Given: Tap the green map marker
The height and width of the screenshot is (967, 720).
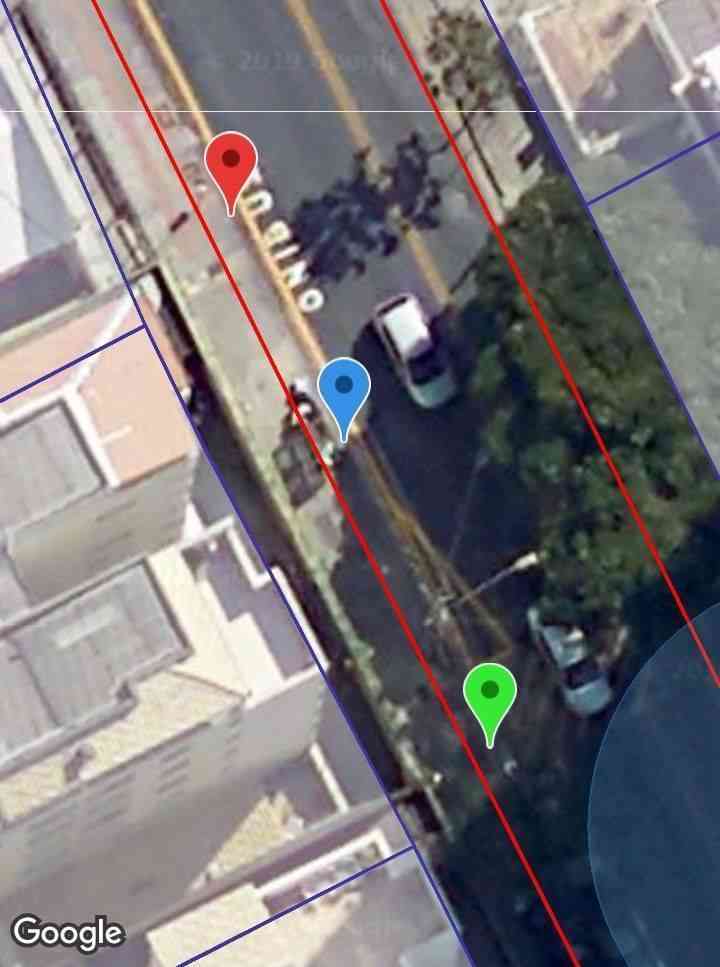Looking at the screenshot, I should click(490, 695).
